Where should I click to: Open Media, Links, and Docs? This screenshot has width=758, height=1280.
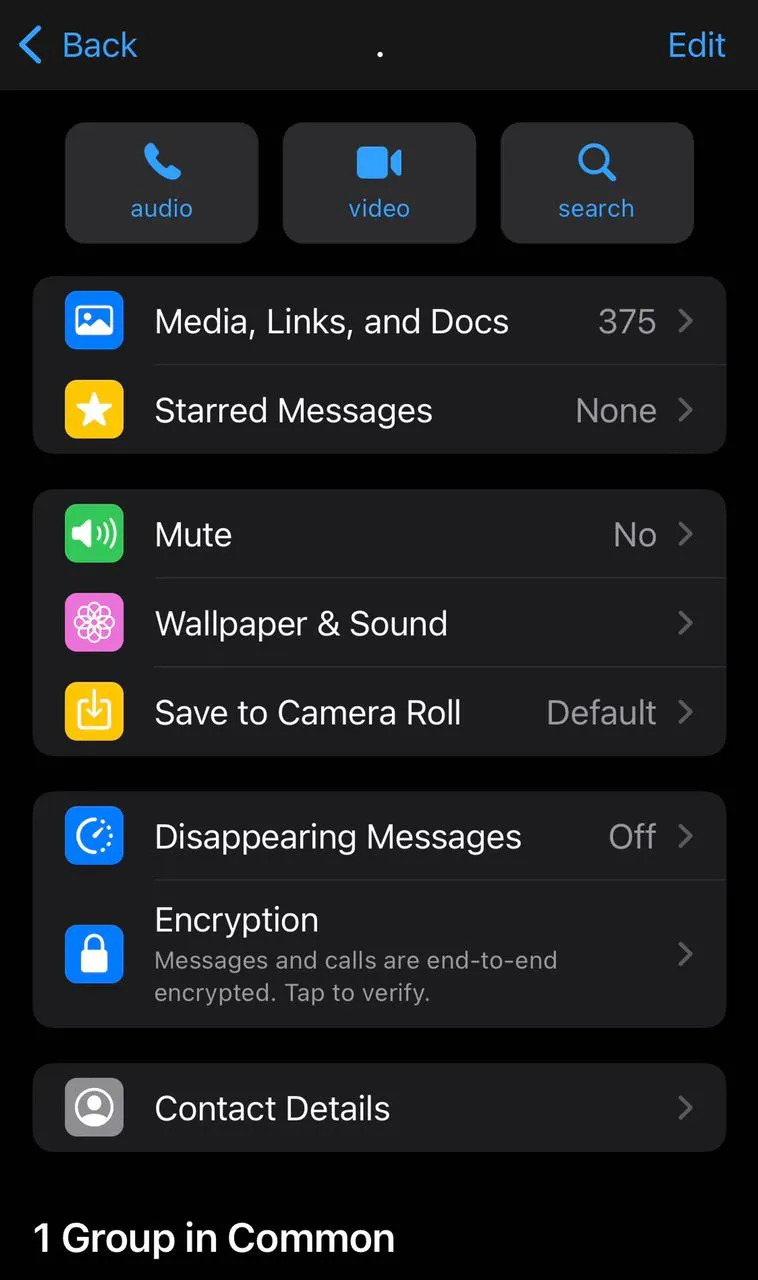[379, 321]
